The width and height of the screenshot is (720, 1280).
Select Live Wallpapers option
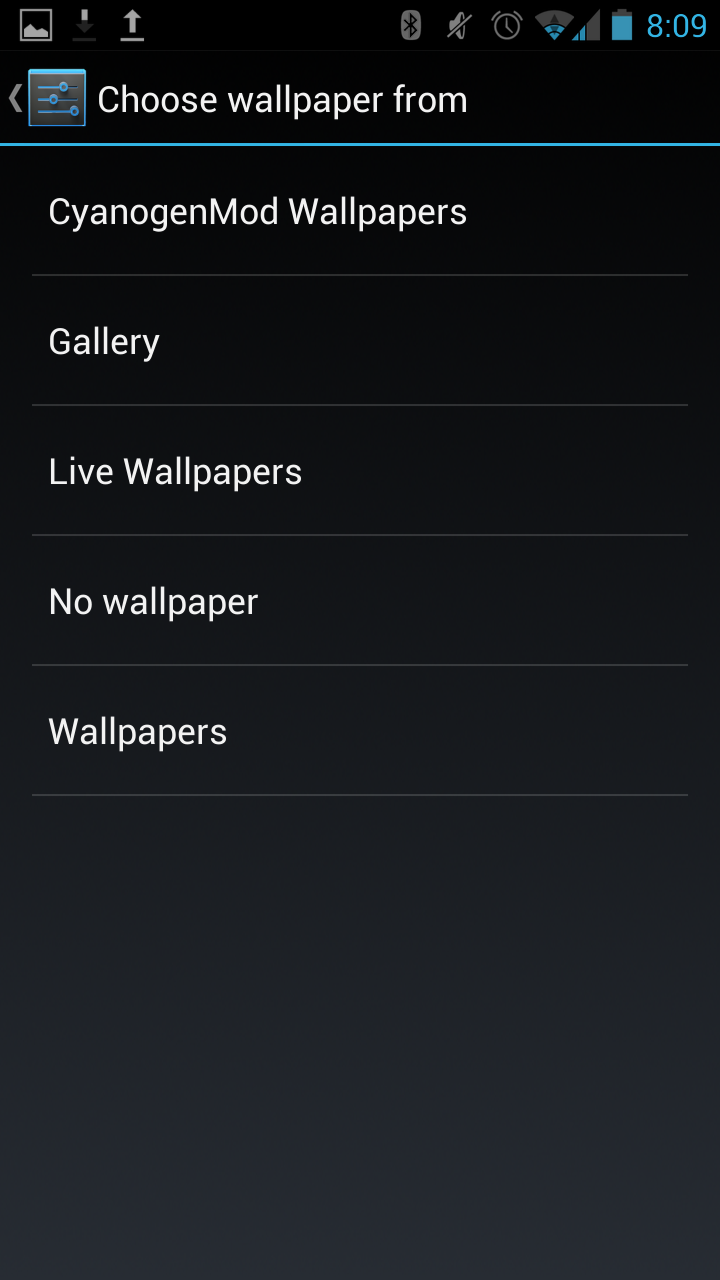(175, 472)
